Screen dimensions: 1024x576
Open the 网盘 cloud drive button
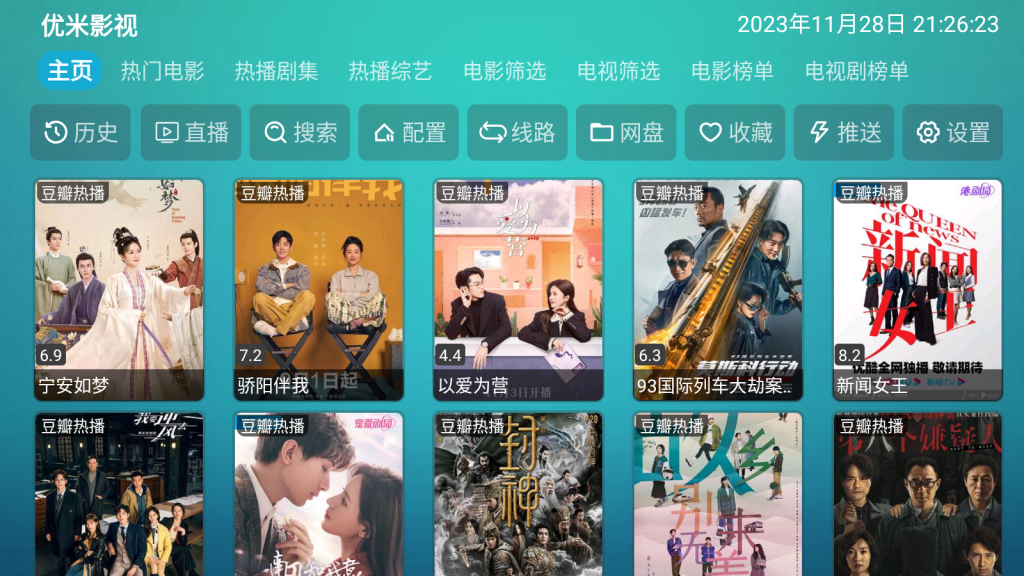pos(626,132)
